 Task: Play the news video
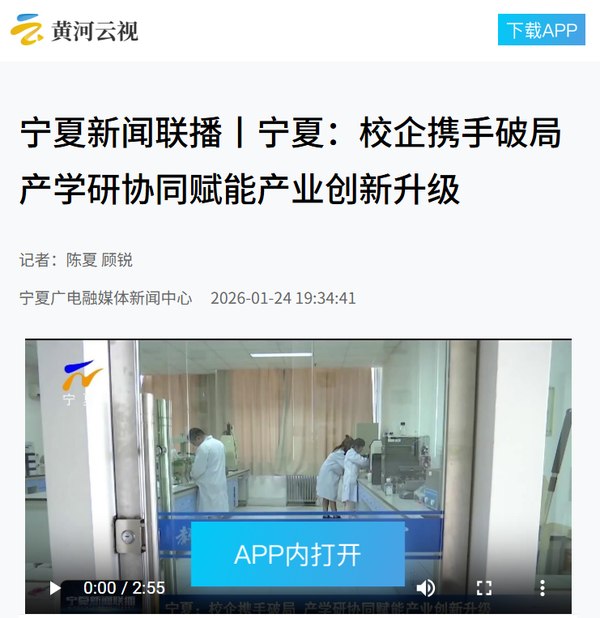pos(55,588)
